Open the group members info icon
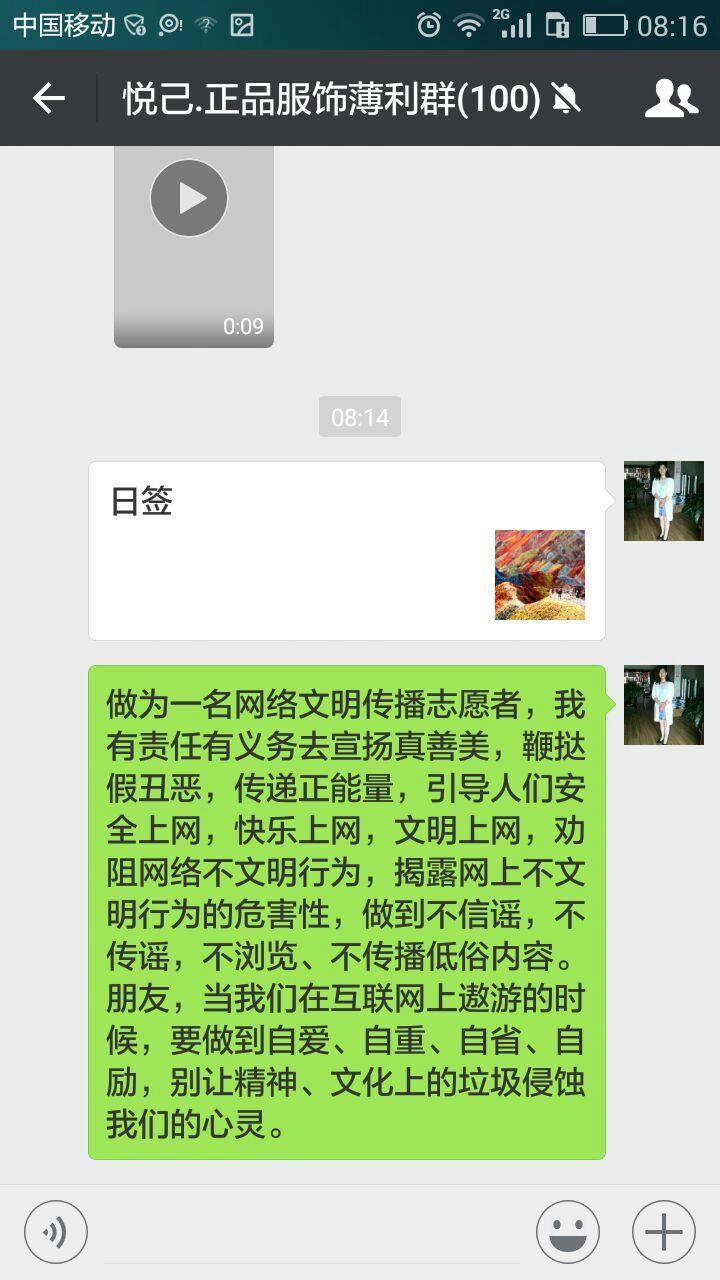The image size is (720, 1280). [671, 98]
